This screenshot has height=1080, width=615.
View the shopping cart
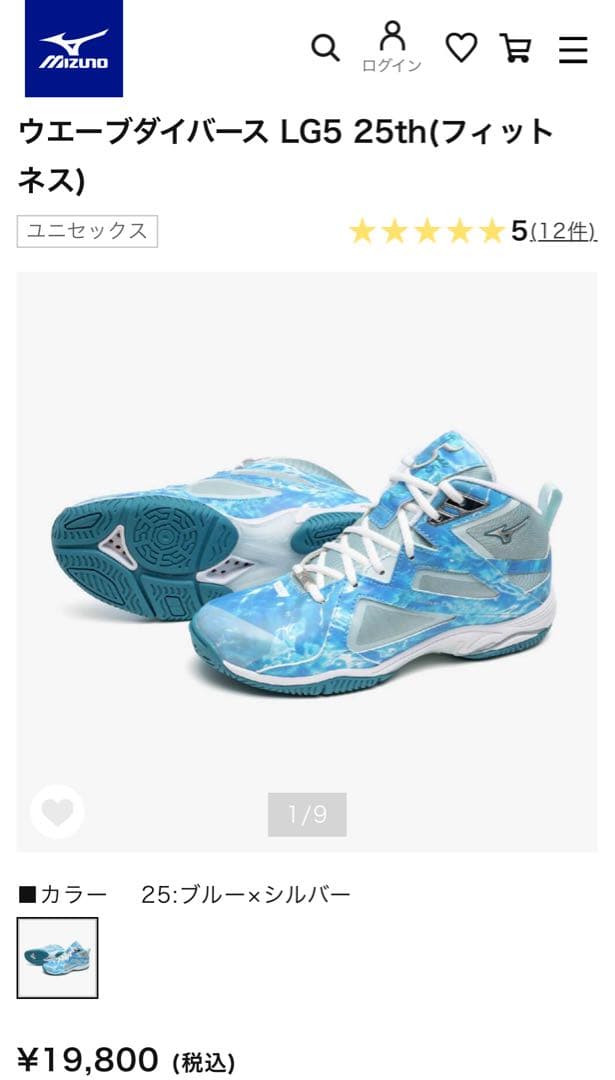point(516,48)
